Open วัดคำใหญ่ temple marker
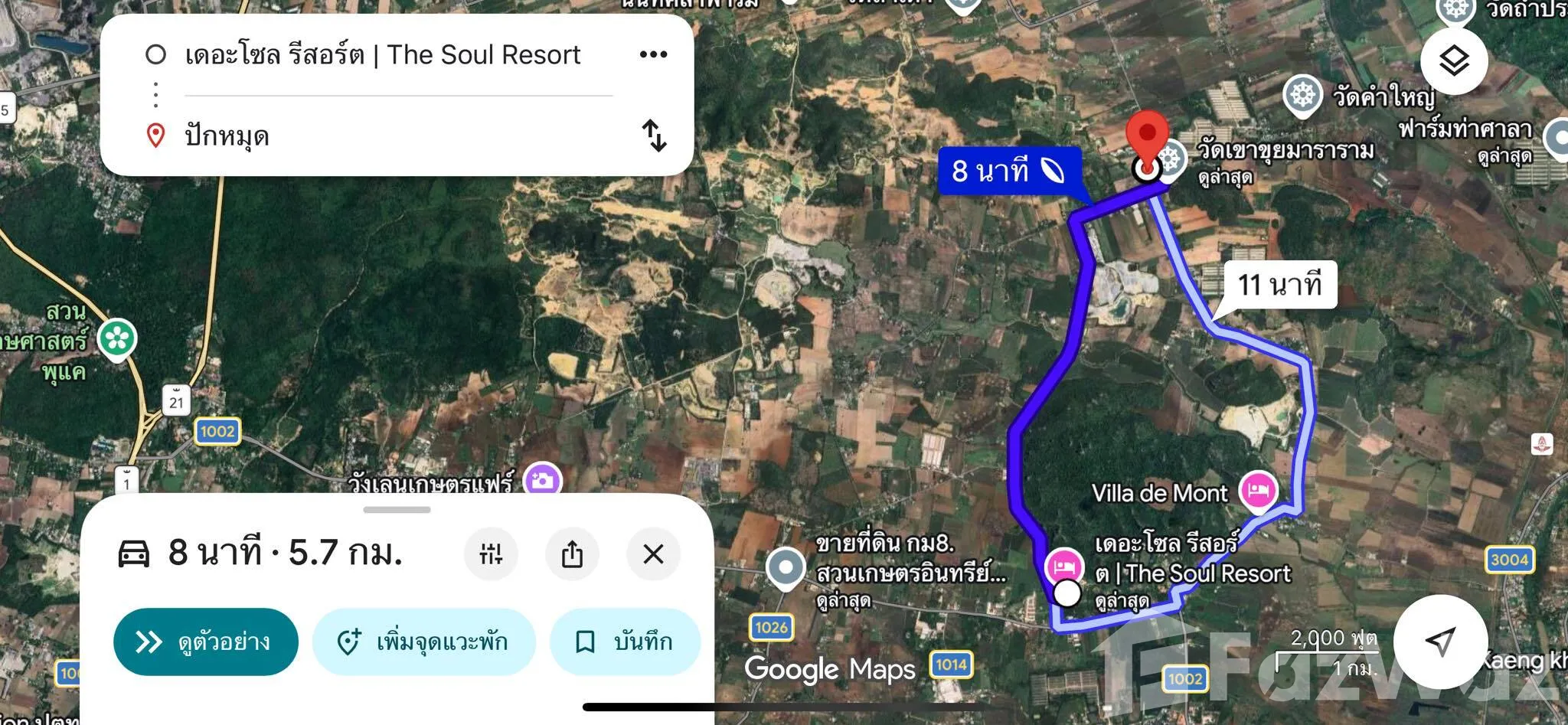Viewport: 1568px width, 725px height. click(1302, 96)
